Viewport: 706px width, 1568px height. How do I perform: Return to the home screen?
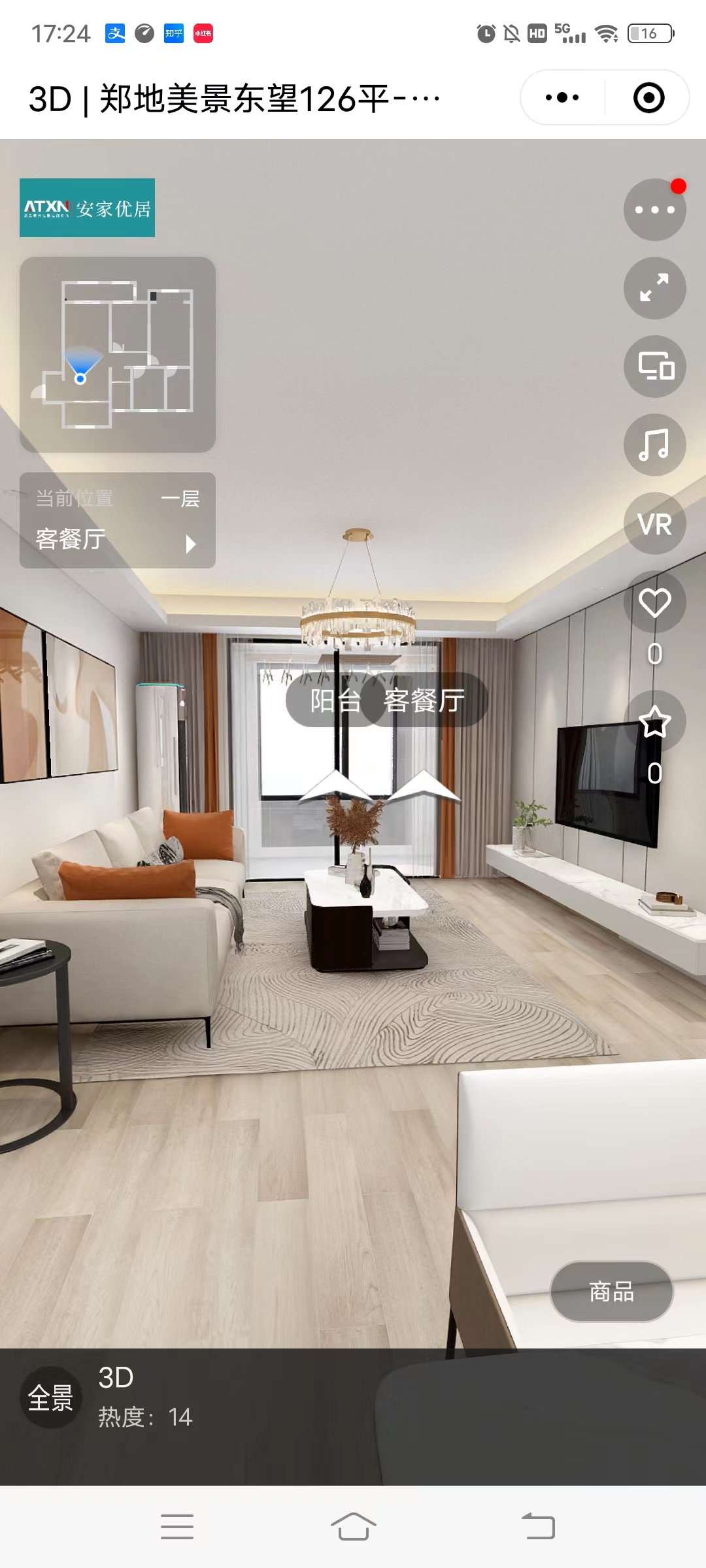click(353, 1527)
